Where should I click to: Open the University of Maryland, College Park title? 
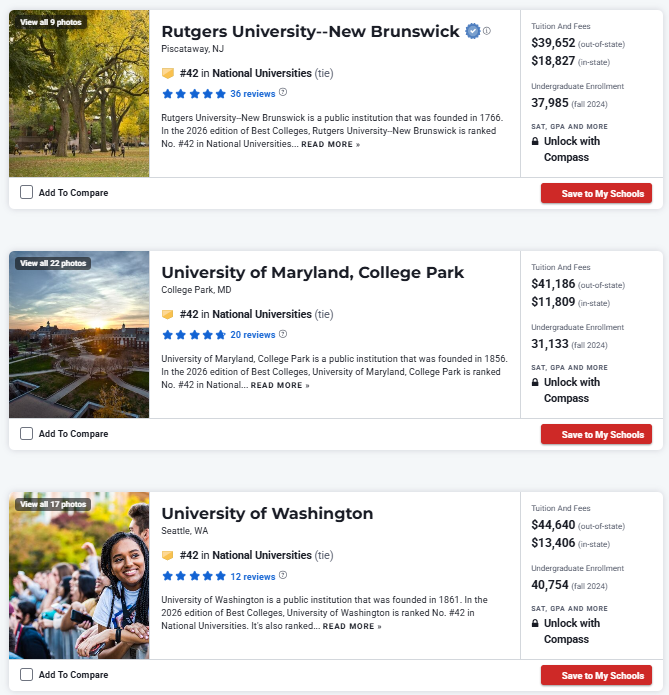[312, 272]
